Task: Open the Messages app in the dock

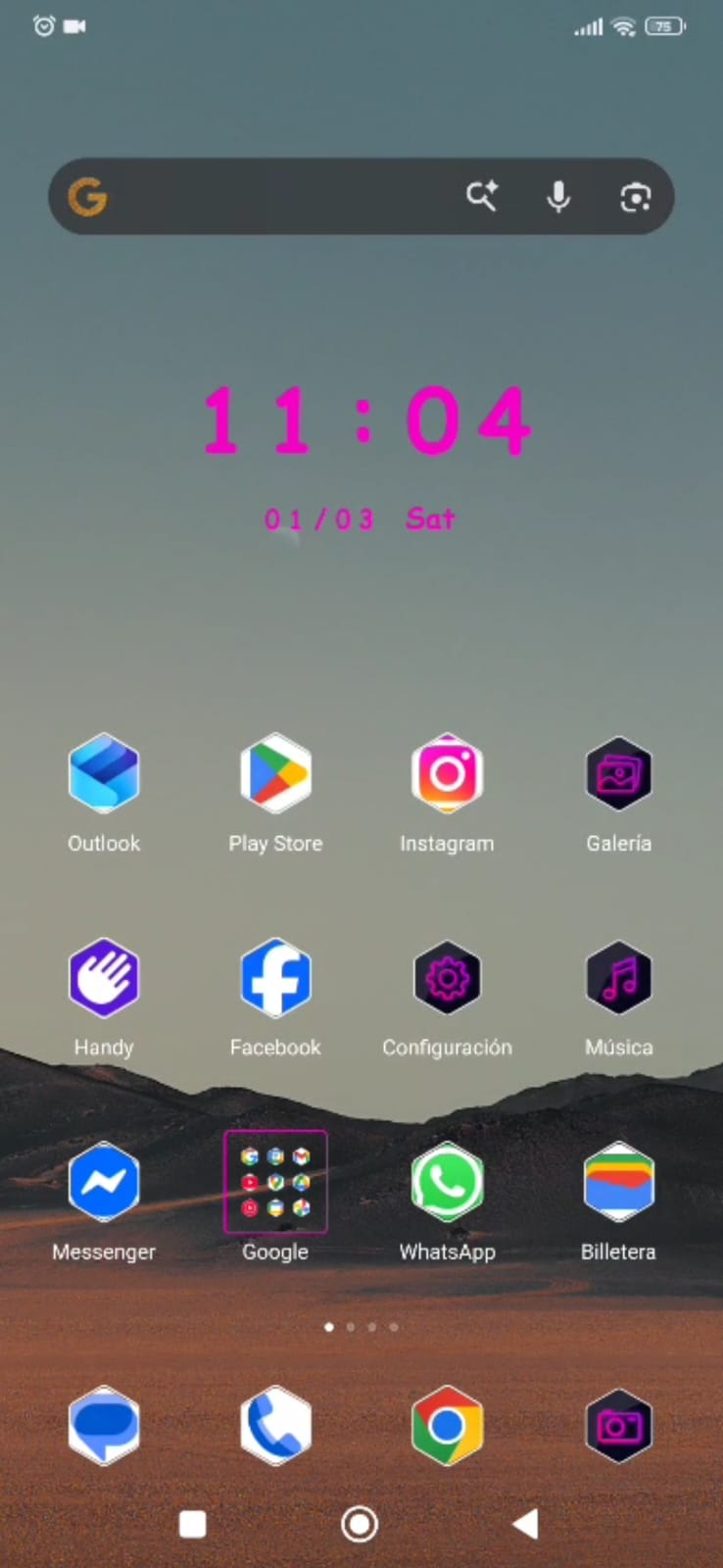Action: click(104, 1426)
